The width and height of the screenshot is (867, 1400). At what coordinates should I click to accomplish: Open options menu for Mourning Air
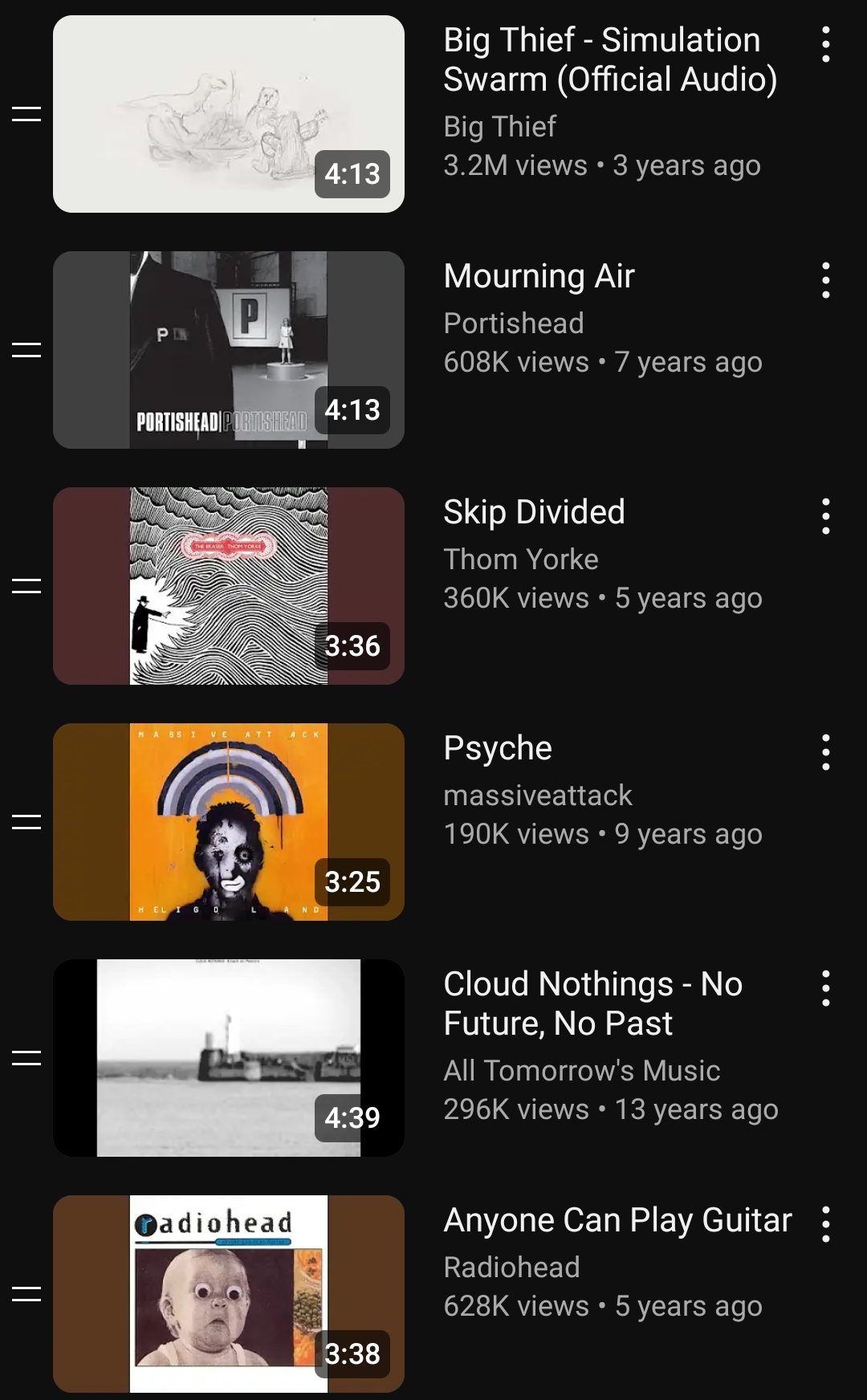(x=825, y=280)
